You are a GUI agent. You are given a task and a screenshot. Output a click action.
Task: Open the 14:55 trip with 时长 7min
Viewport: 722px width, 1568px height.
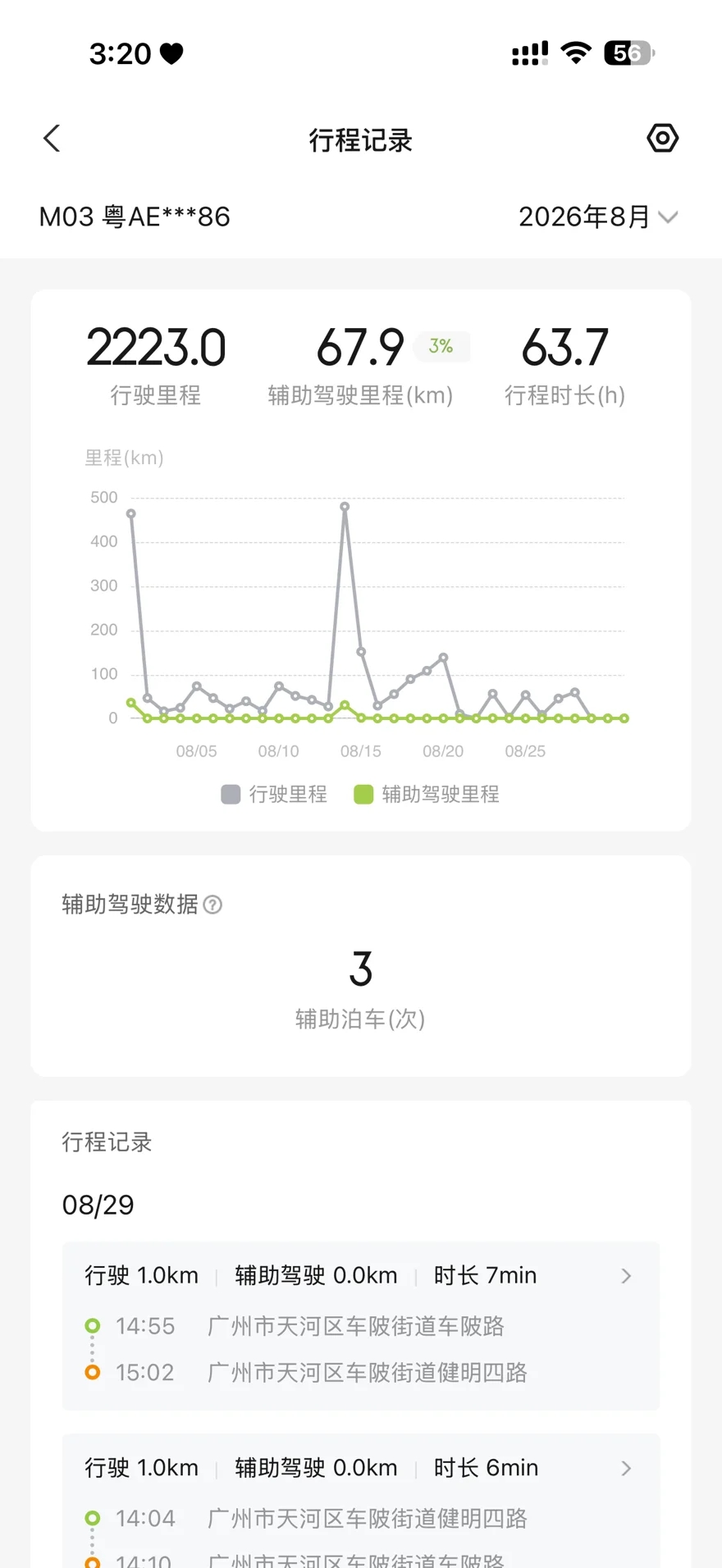361,1325
